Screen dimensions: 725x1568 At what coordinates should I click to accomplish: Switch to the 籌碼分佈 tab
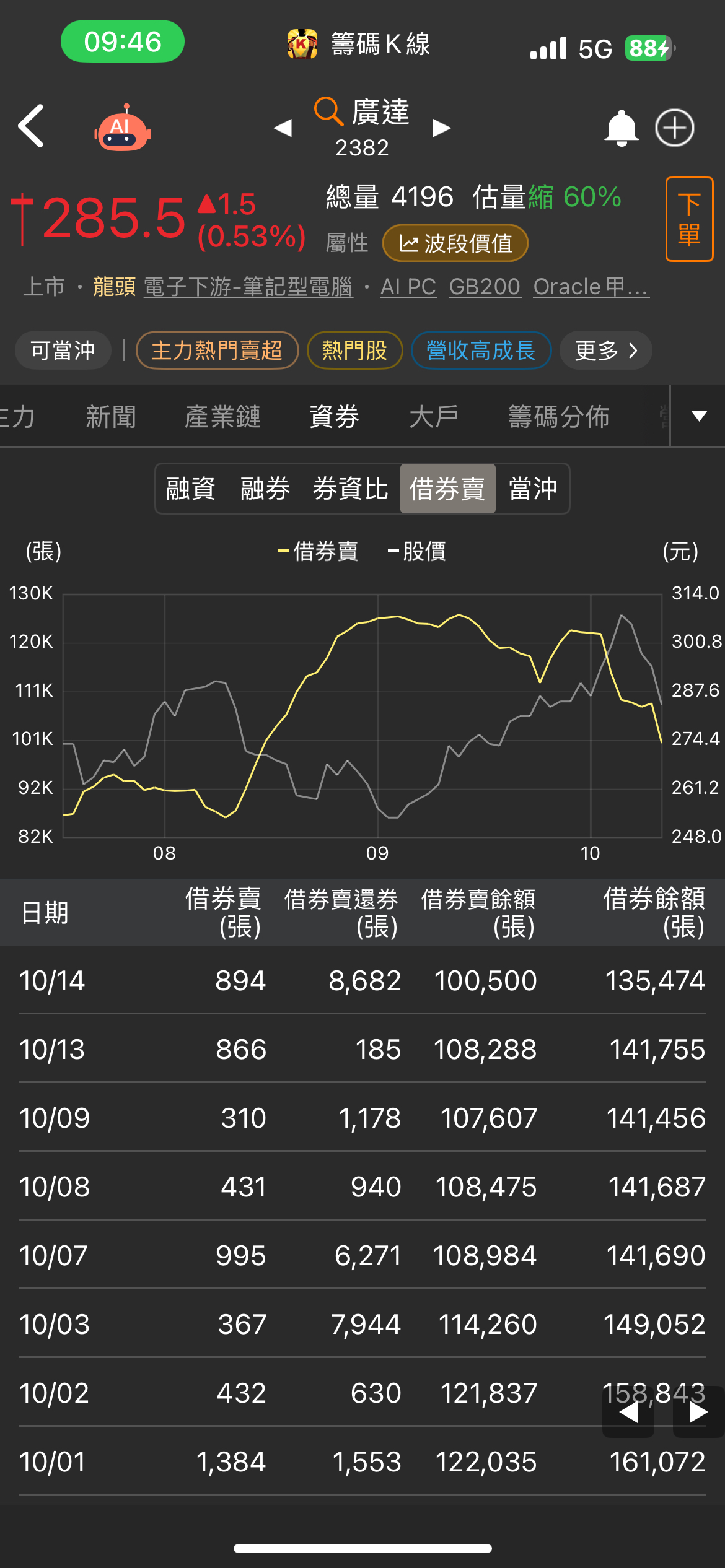coord(559,416)
